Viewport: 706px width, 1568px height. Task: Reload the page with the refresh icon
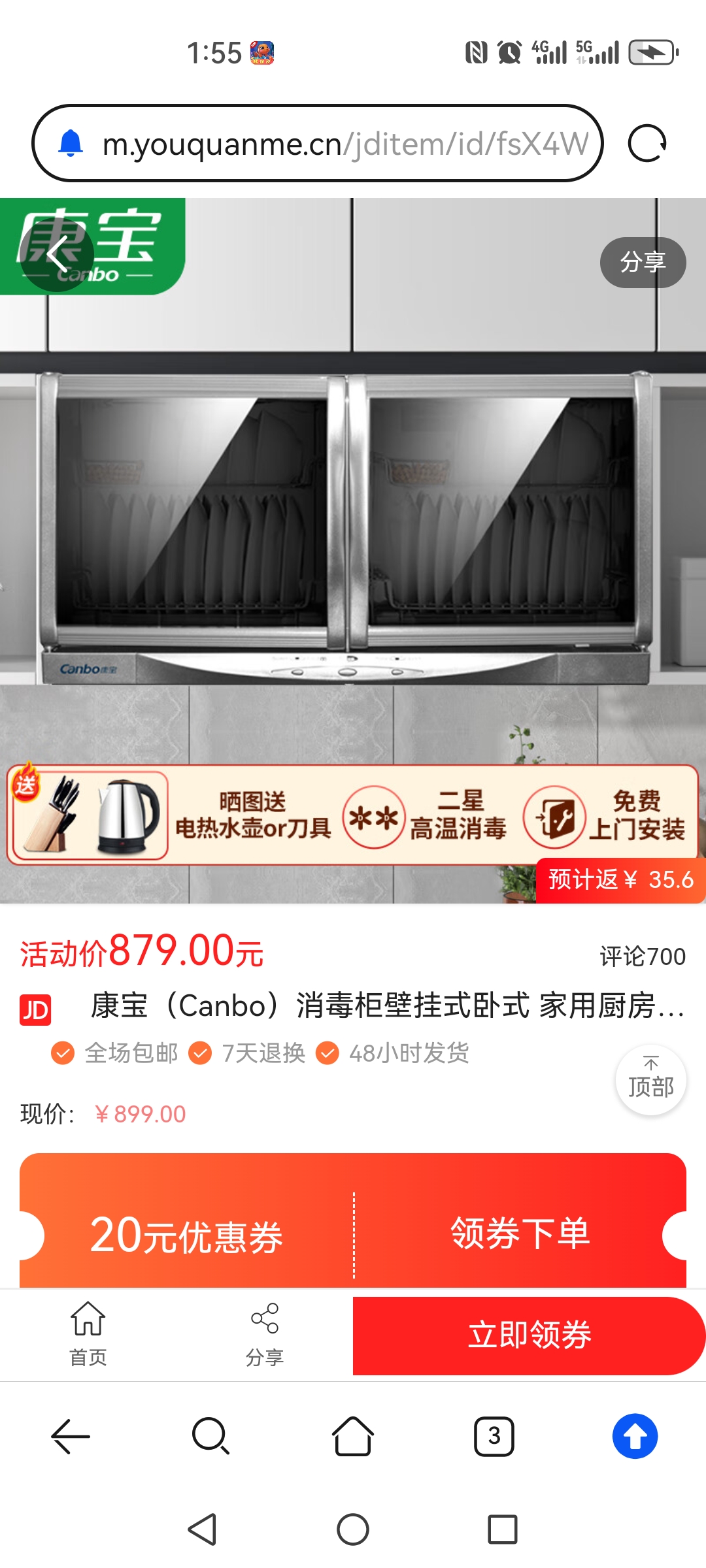(647, 143)
